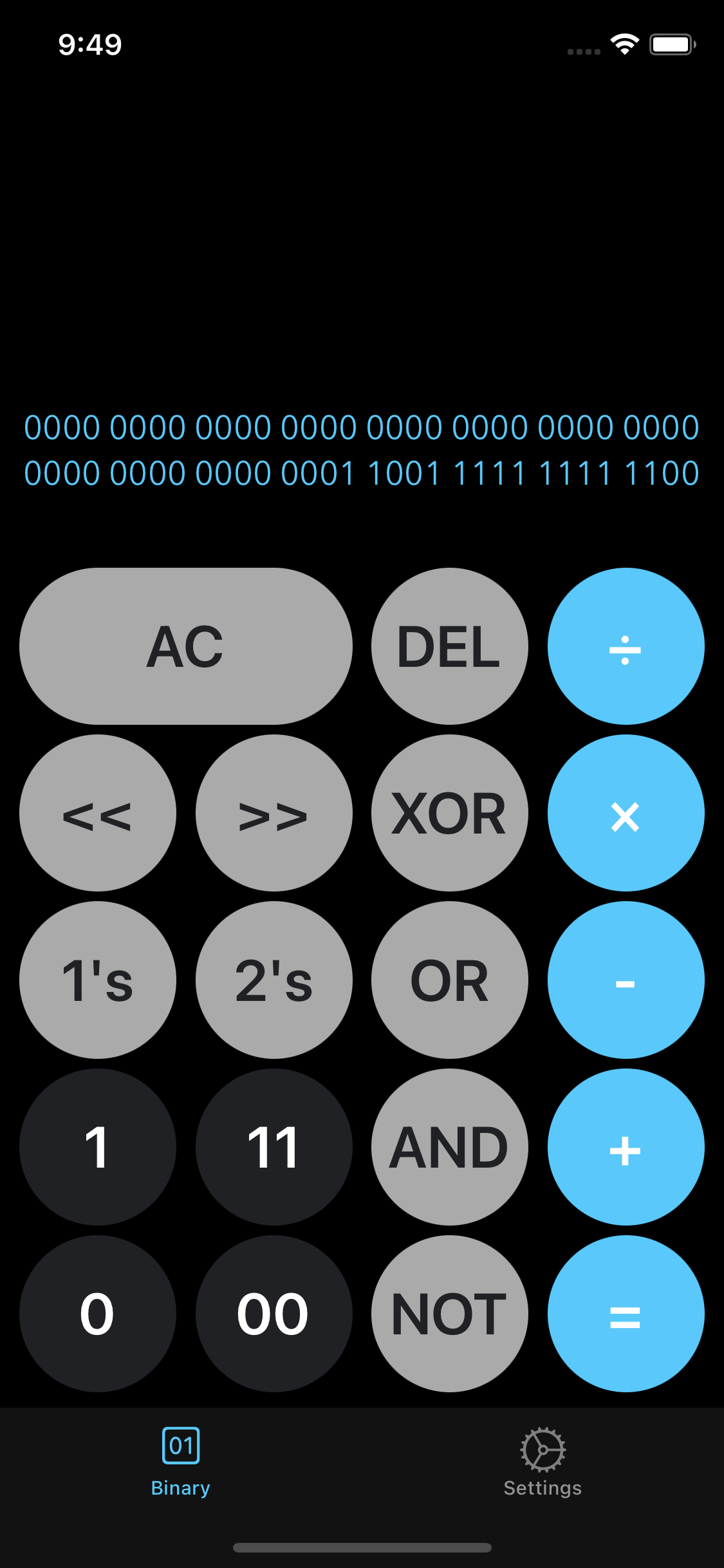Tap the plus operator

pyautogui.click(x=626, y=1147)
